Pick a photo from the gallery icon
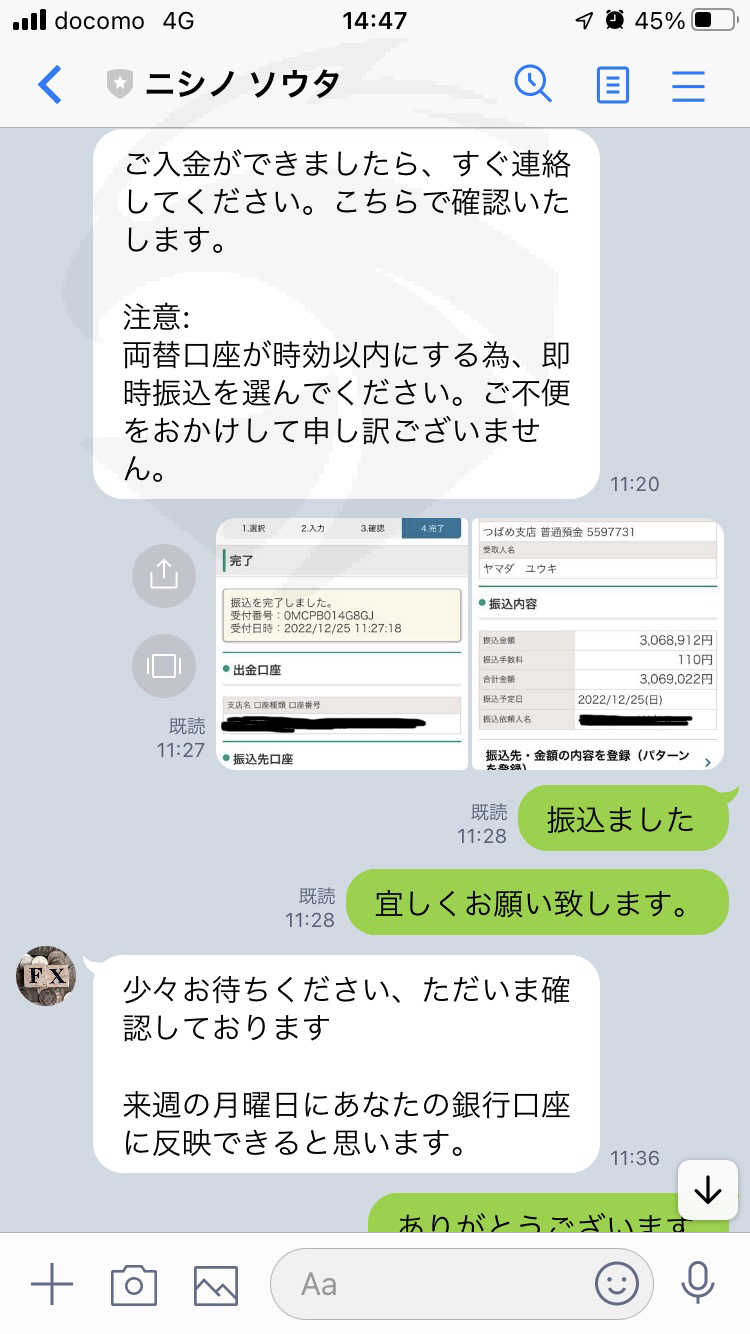This screenshot has height=1334, width=750. [216, 1284]
